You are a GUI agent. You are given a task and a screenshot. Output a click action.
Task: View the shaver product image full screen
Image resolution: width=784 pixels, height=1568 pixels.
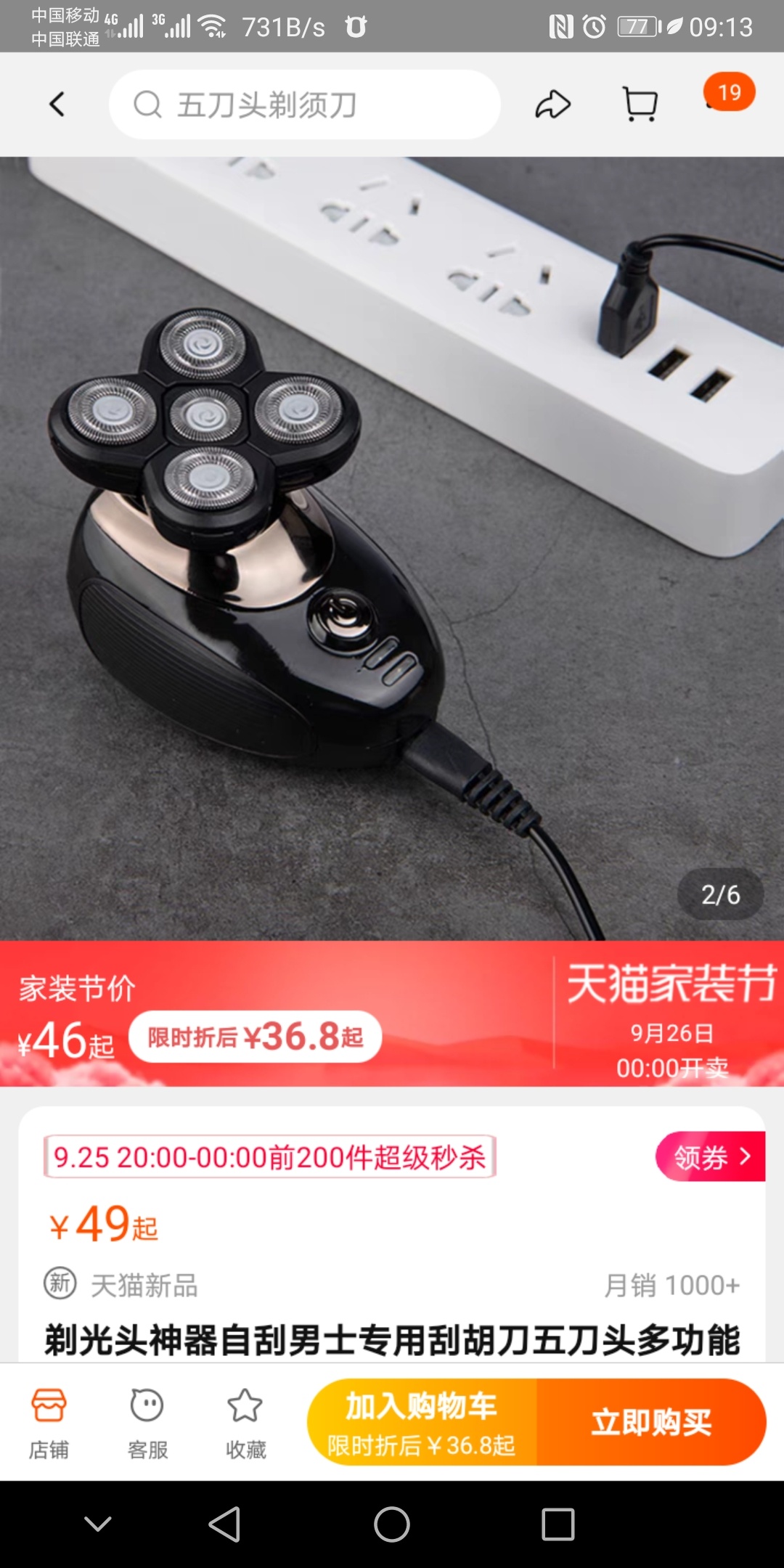pyautogui.click(x=392, y=548)
